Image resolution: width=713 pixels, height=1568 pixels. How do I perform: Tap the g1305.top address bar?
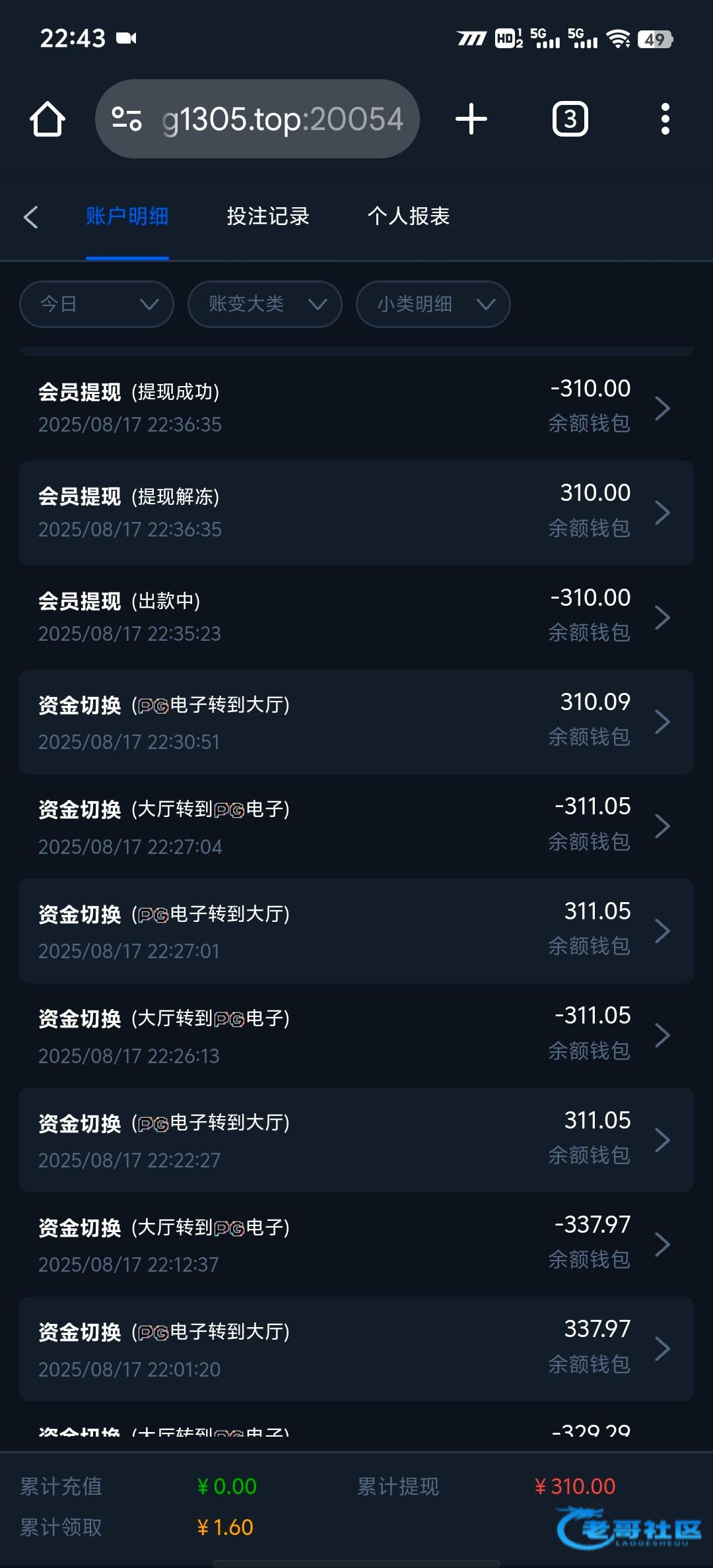click(x=257, y=119)
